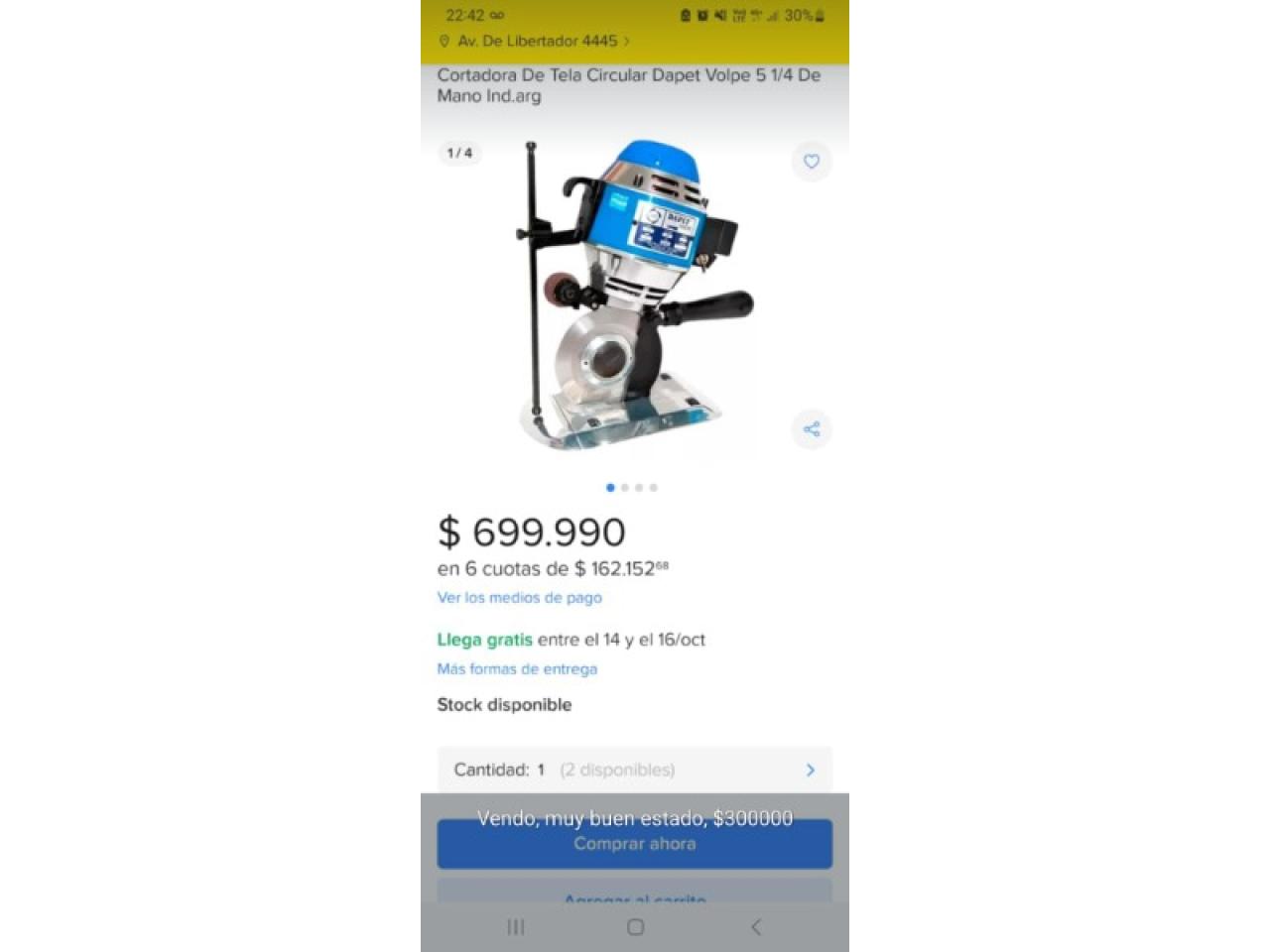Open the delivery address Av. De Libertador 4445
The height and width of the screenshot is (952, 1270).
tap(536, 42)
